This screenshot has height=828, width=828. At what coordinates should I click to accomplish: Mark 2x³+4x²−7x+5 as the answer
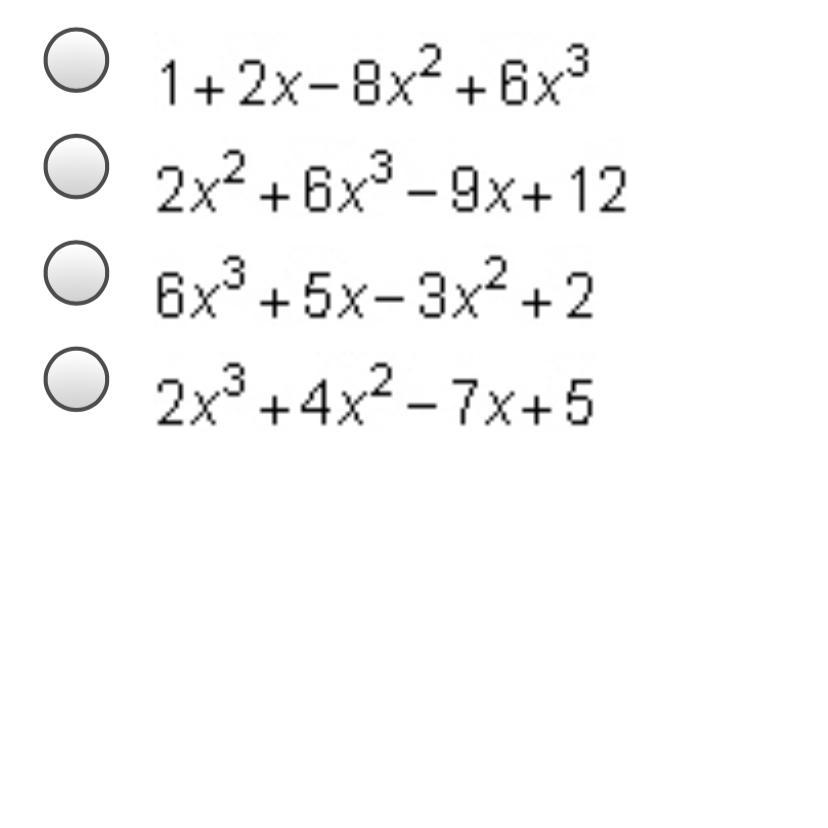click(x=77, y=379)
